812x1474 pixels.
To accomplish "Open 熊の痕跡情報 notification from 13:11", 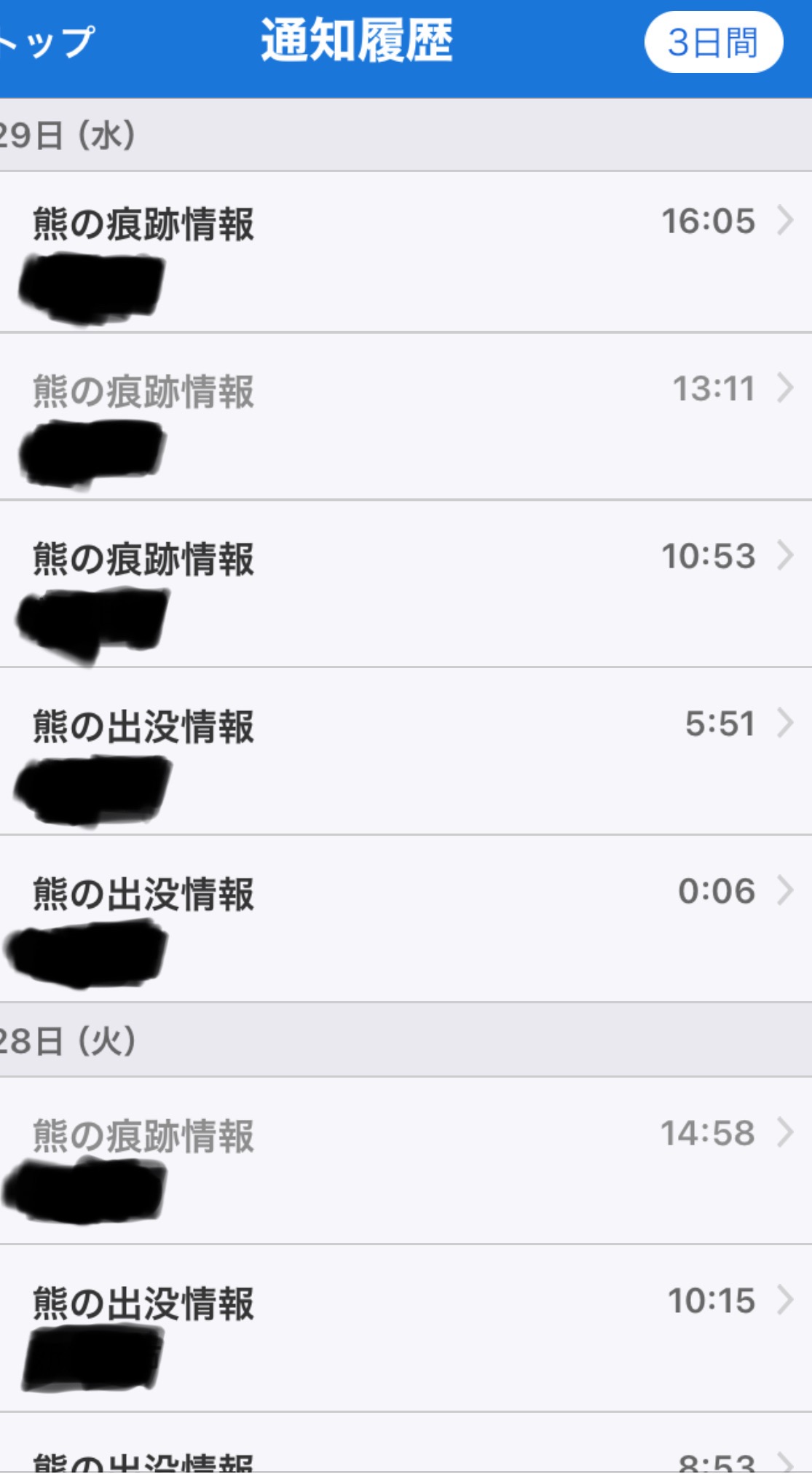I will [x=406, y=417].
